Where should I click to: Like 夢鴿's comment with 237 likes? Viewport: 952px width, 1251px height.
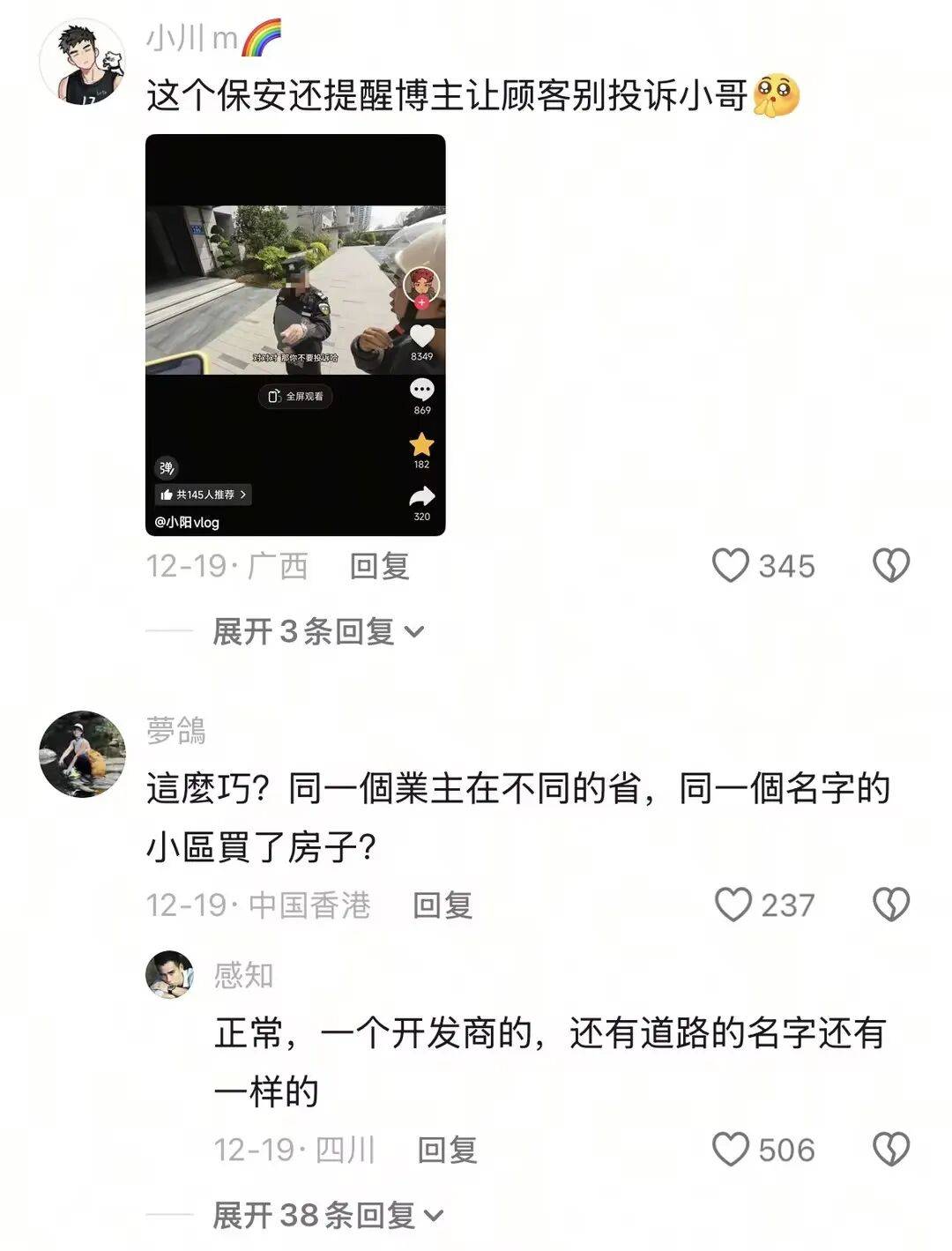(733, 905)
